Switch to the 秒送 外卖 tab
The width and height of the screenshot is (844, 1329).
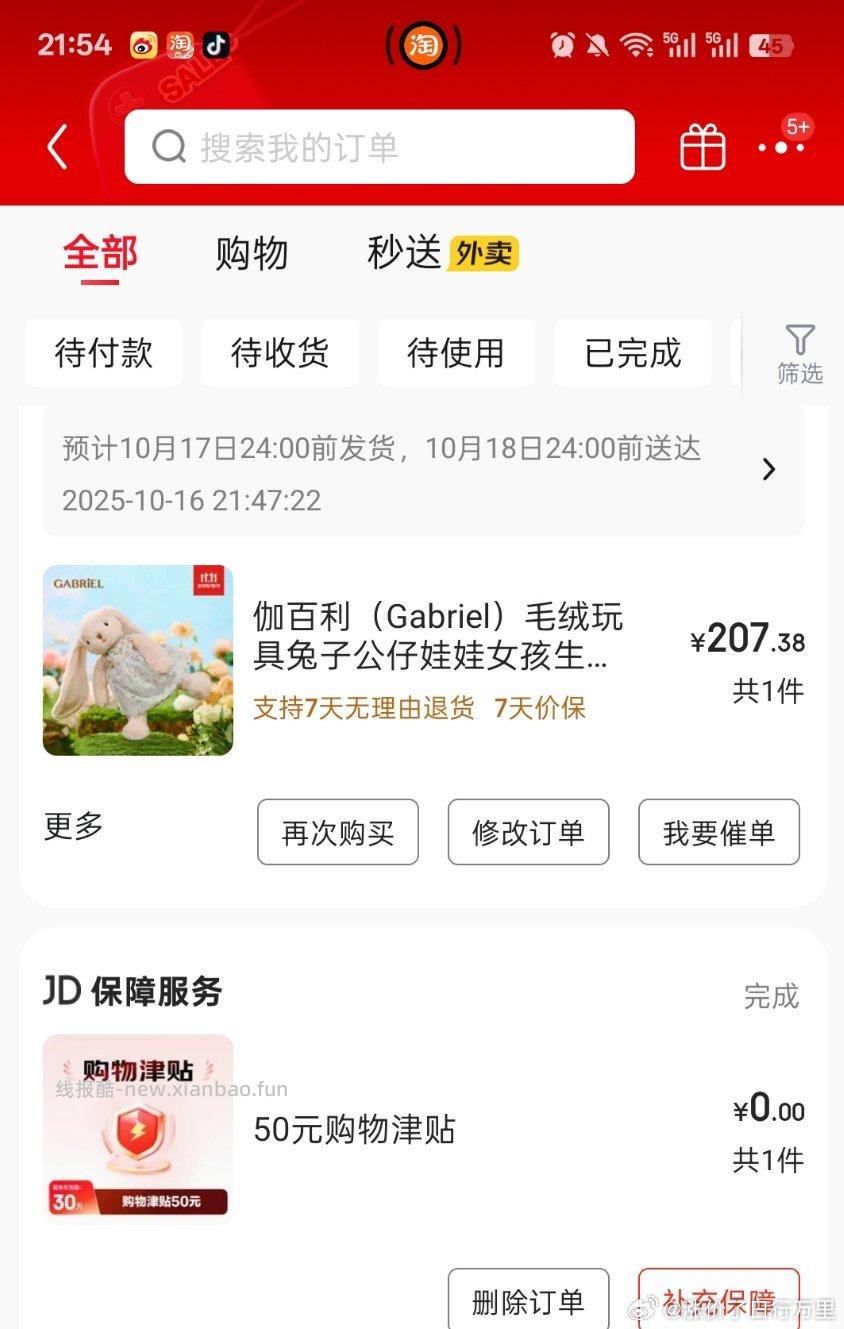[438, 255]
